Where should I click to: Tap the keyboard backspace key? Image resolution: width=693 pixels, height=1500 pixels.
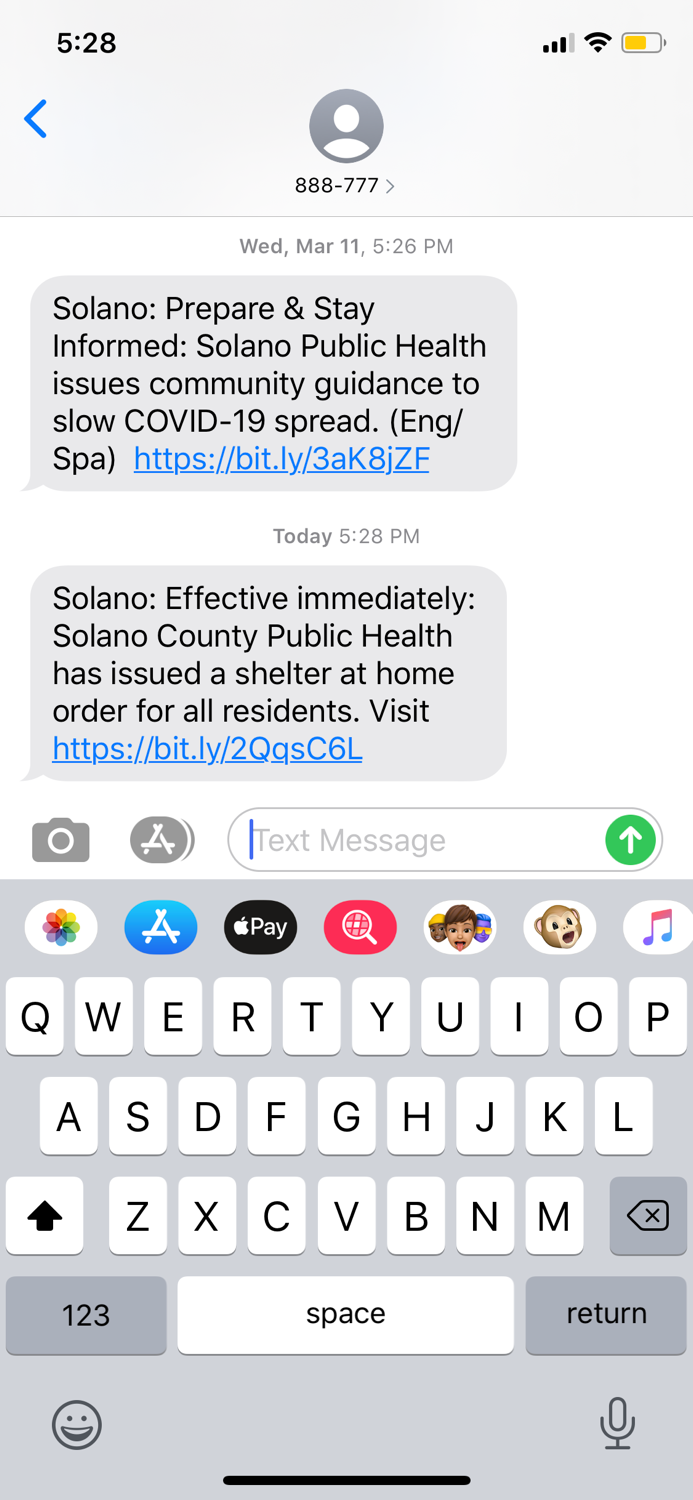648,1215
